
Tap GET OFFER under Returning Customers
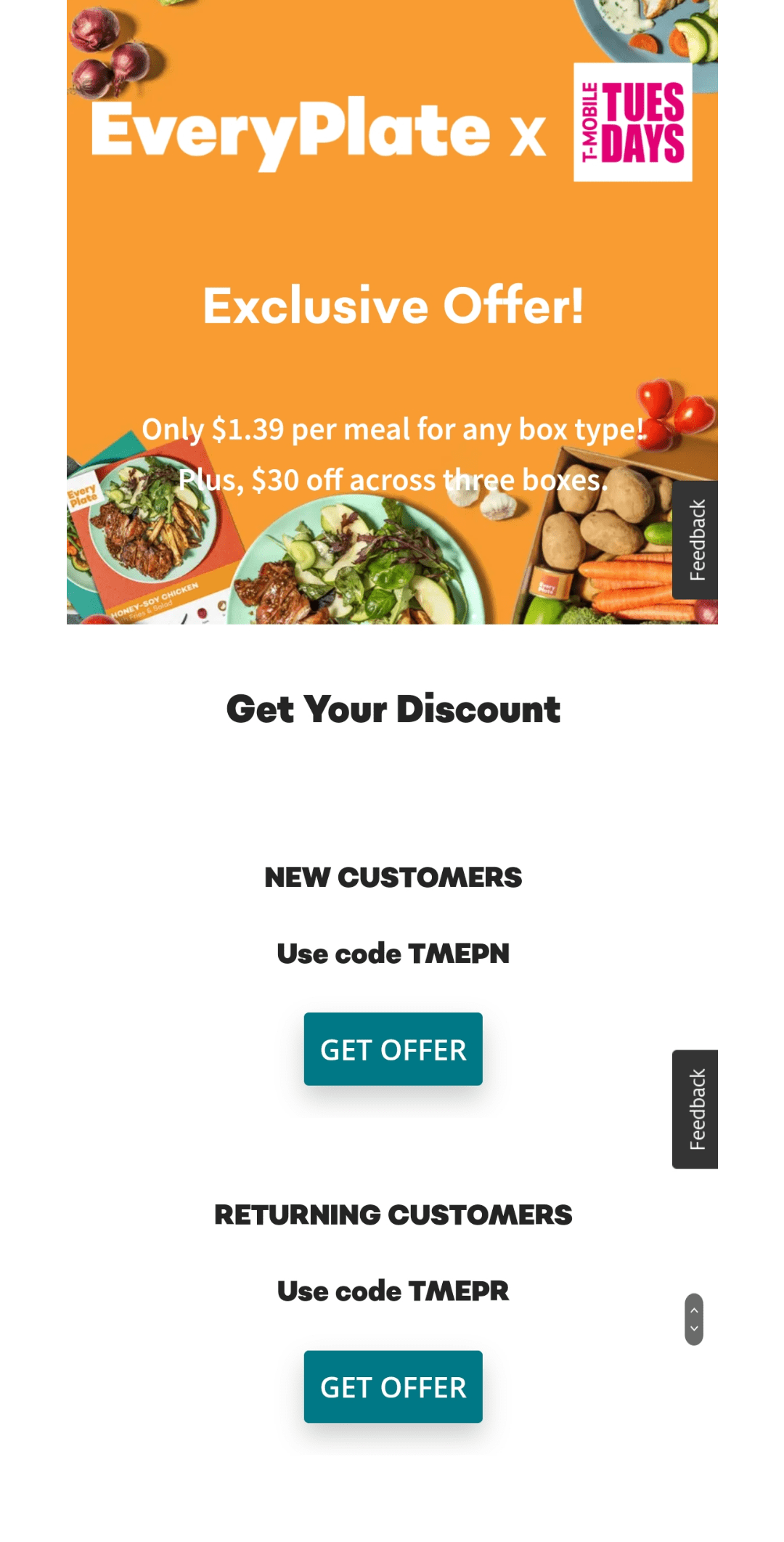pos(393,1387)
